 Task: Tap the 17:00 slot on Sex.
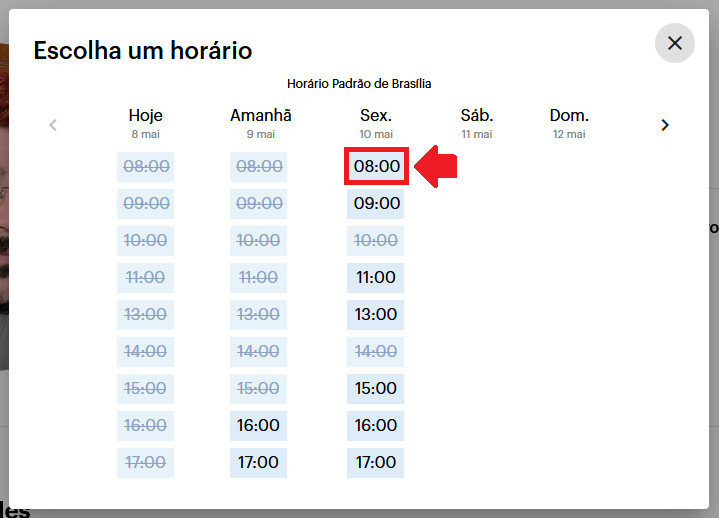[376, 462]
